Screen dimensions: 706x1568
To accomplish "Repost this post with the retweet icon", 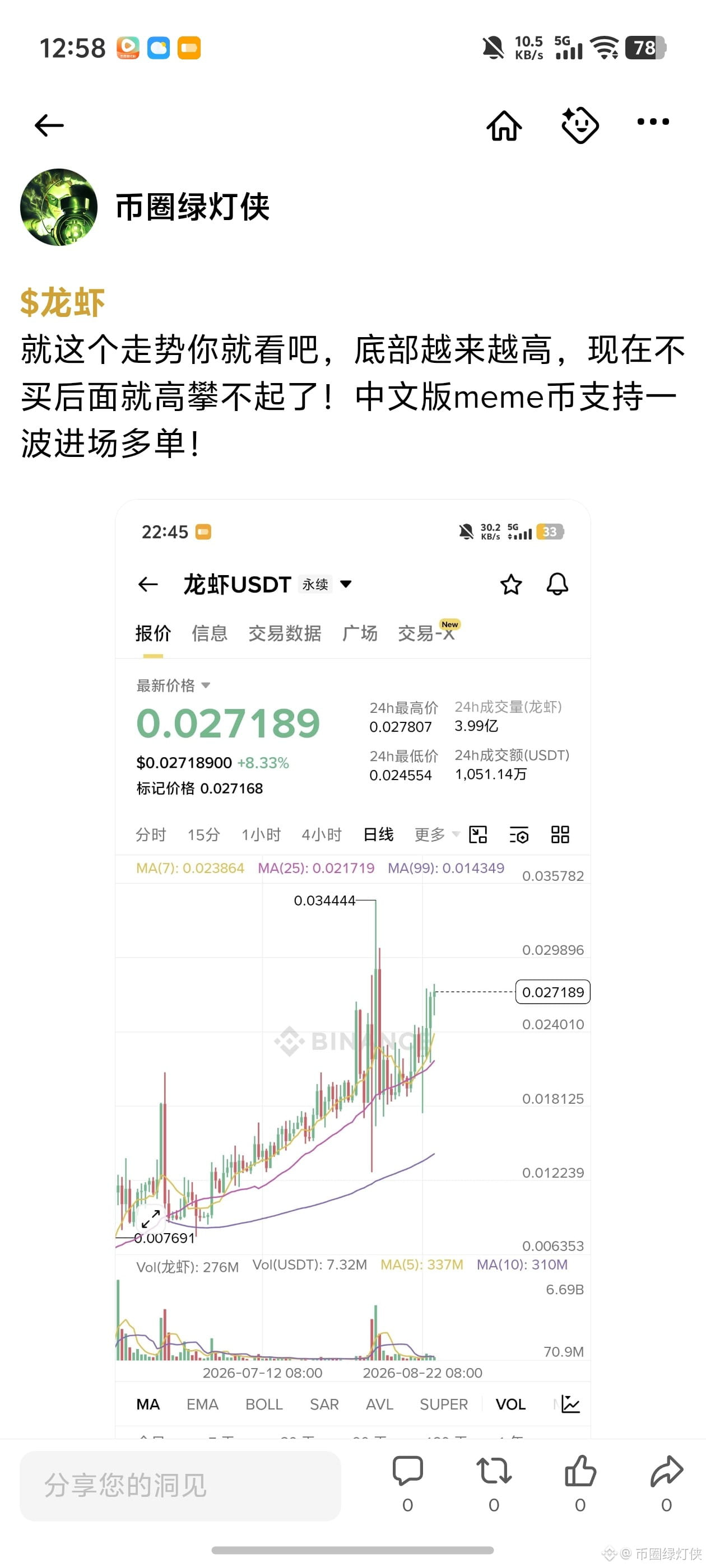I will pos(494,1471).
